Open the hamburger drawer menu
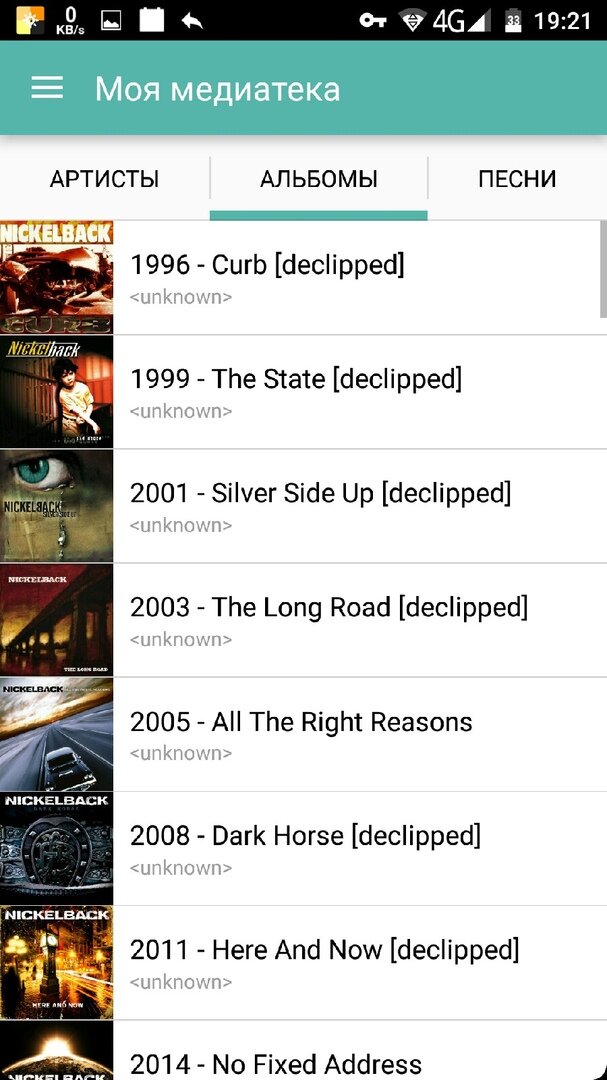This screenshot has height=1080, width=607. coord(47,88)
